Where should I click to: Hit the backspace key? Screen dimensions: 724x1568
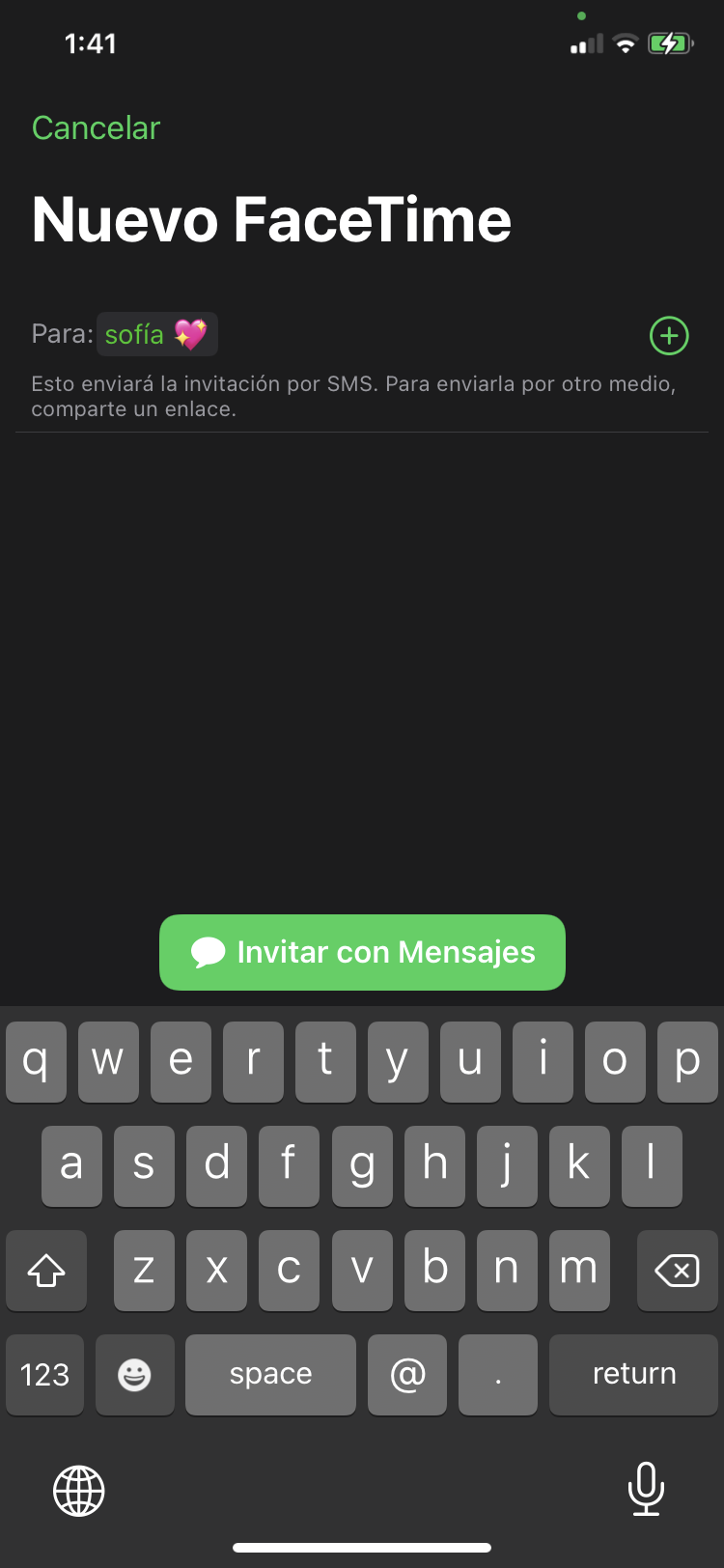(677, 1270)
